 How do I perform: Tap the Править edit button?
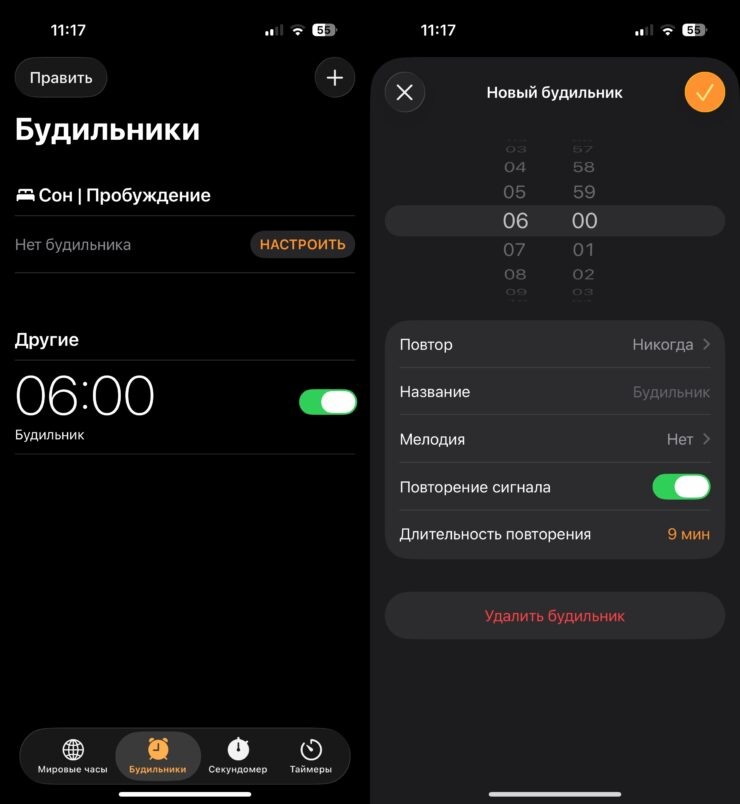coord(60,77)
